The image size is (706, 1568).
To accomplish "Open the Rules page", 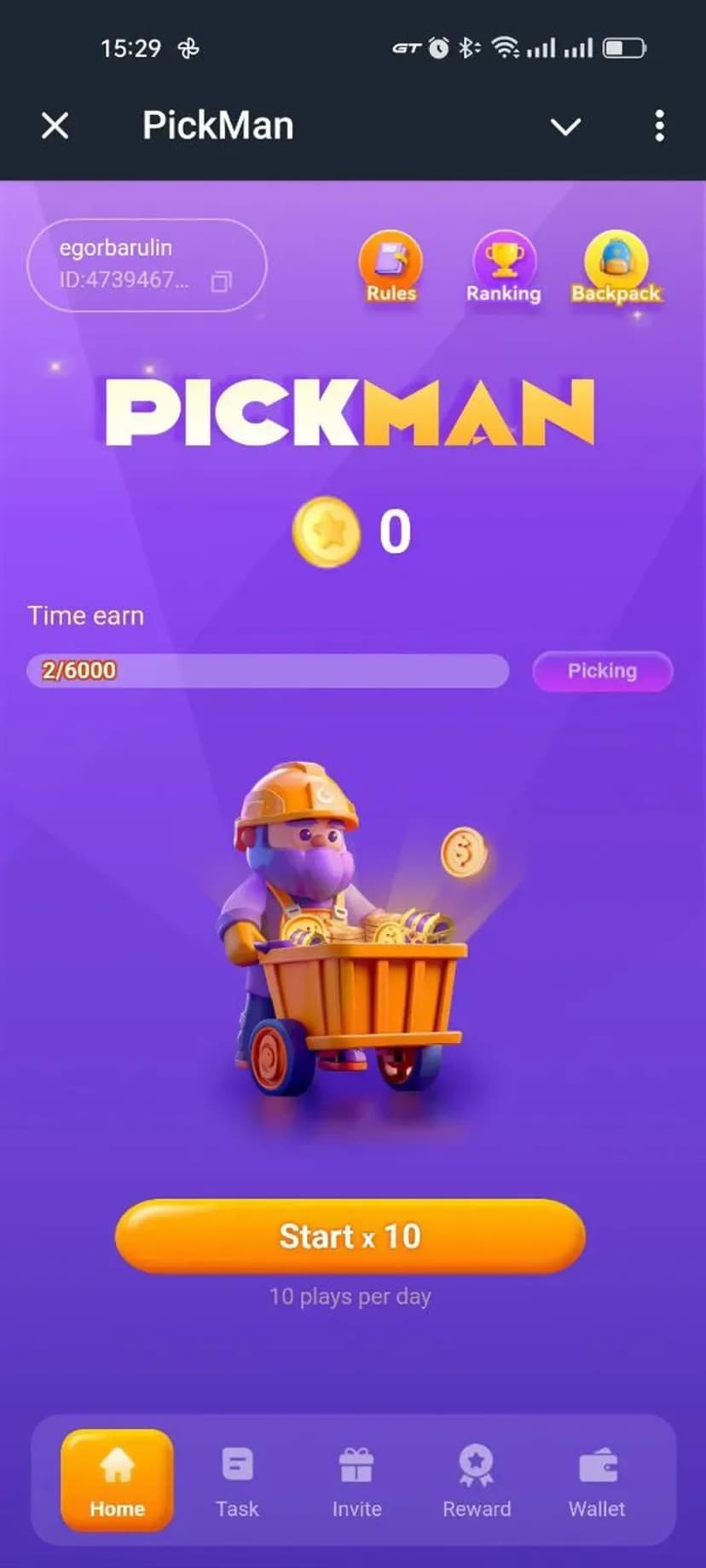I will pyautogui.click(x=391, y=268).
